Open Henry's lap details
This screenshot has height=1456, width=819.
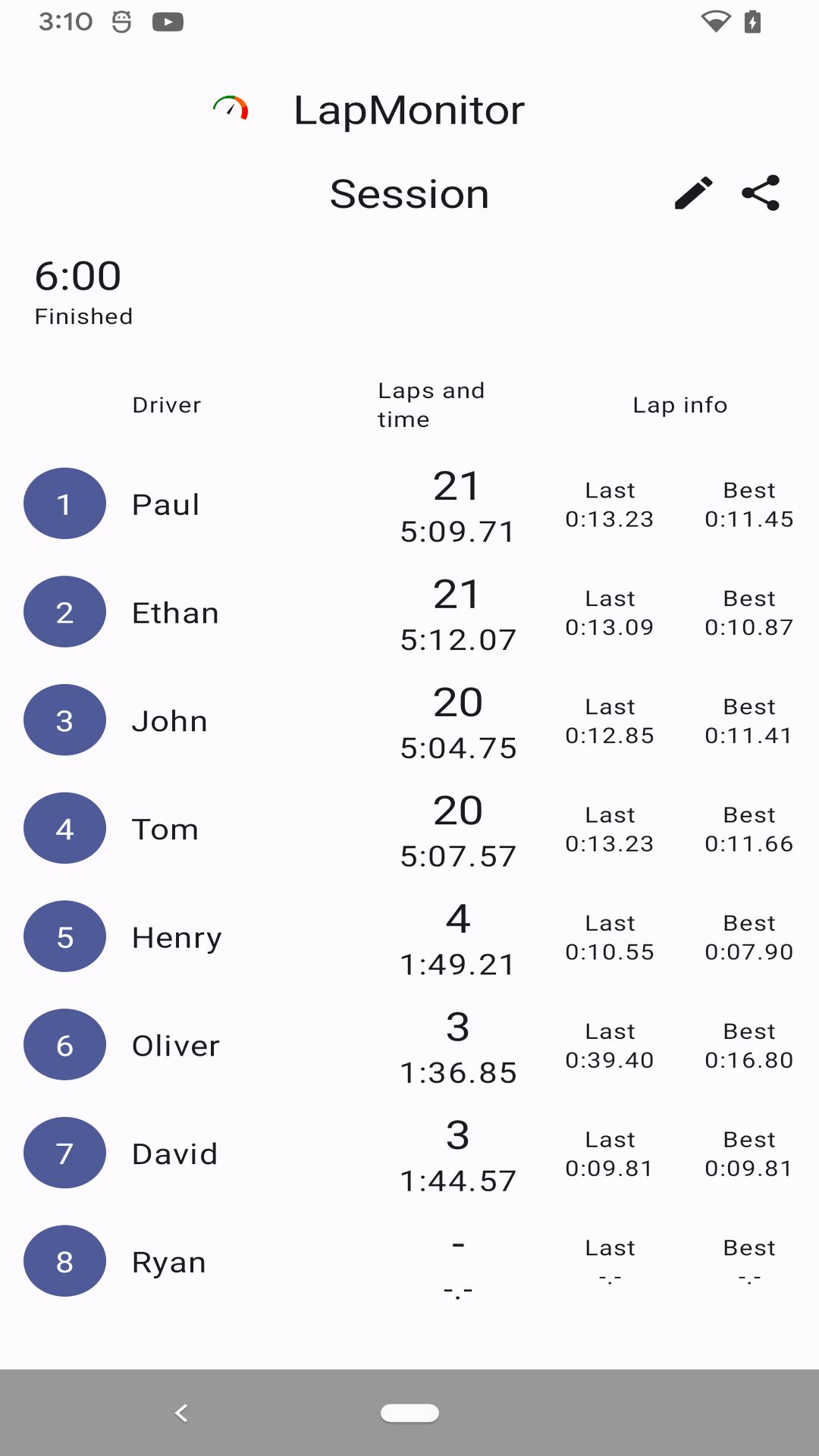coord(409,937)
